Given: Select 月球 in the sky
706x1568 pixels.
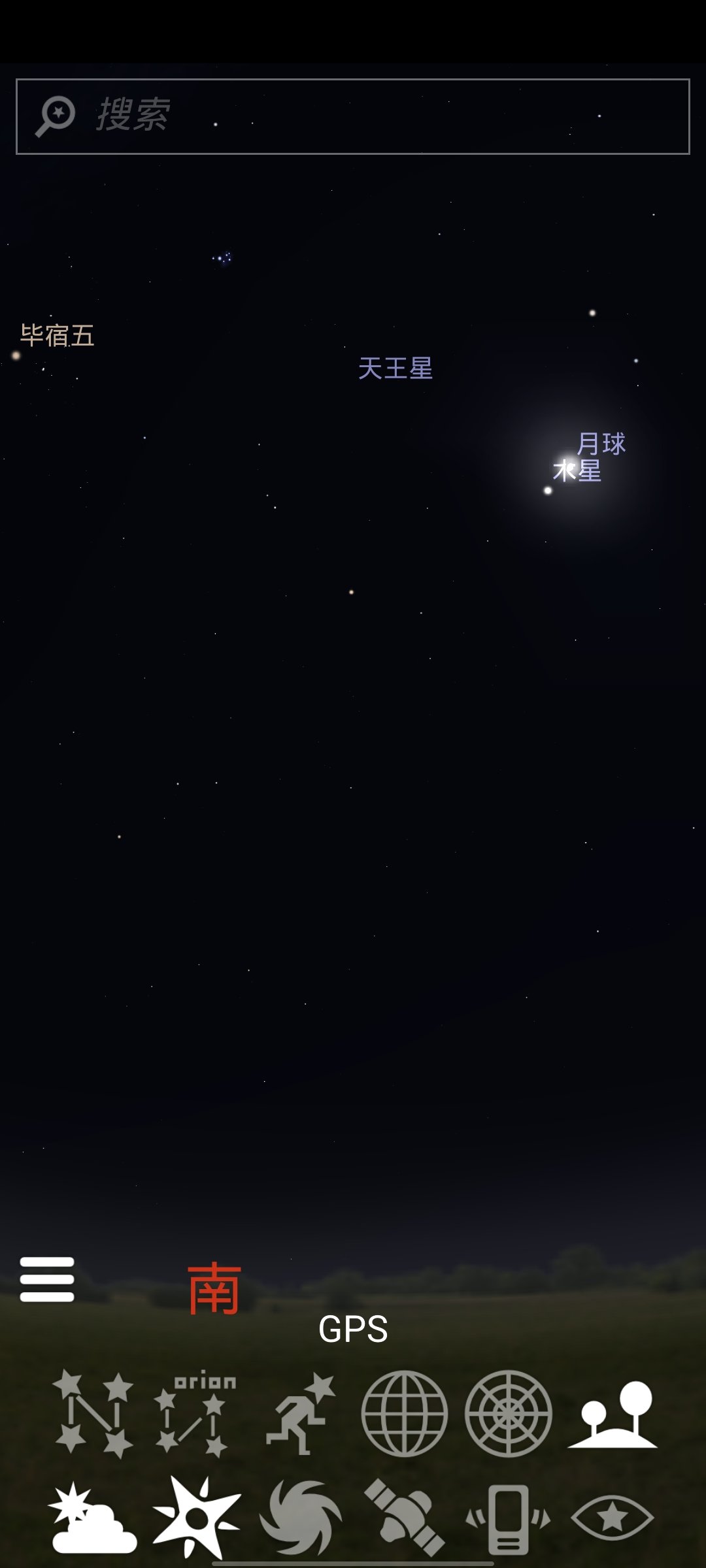Looking at the screenshot, I should point(567,463).
